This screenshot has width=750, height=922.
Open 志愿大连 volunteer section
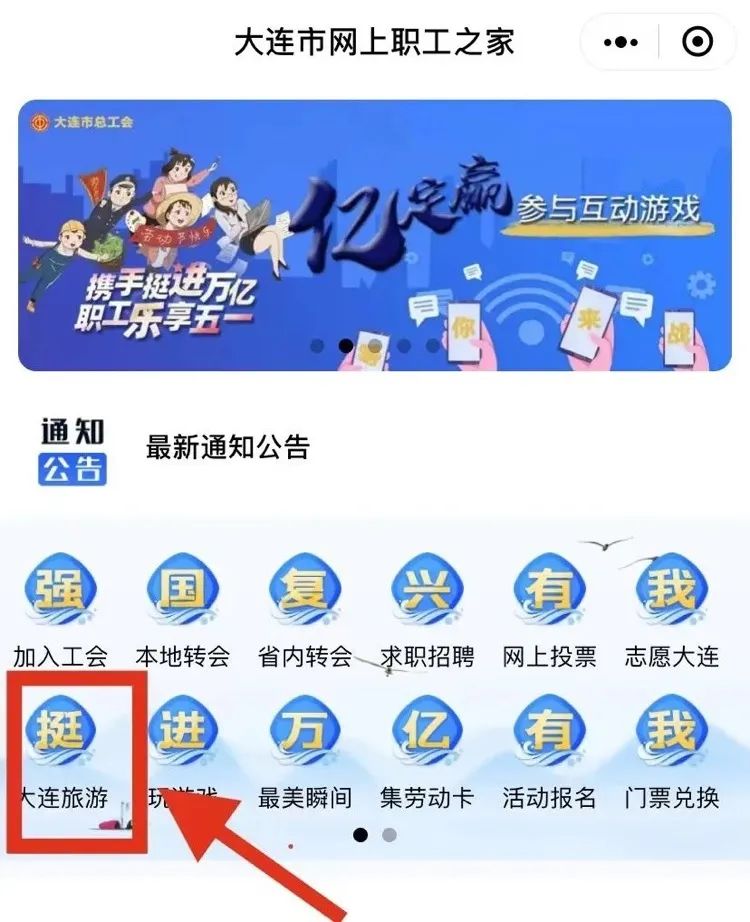(x=672, y=610)
